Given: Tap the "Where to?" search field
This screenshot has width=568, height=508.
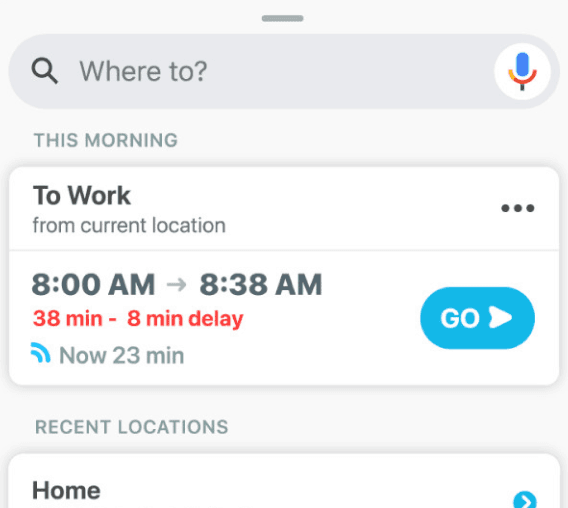Looking at the screenshot, I should (x=250, y=71).
